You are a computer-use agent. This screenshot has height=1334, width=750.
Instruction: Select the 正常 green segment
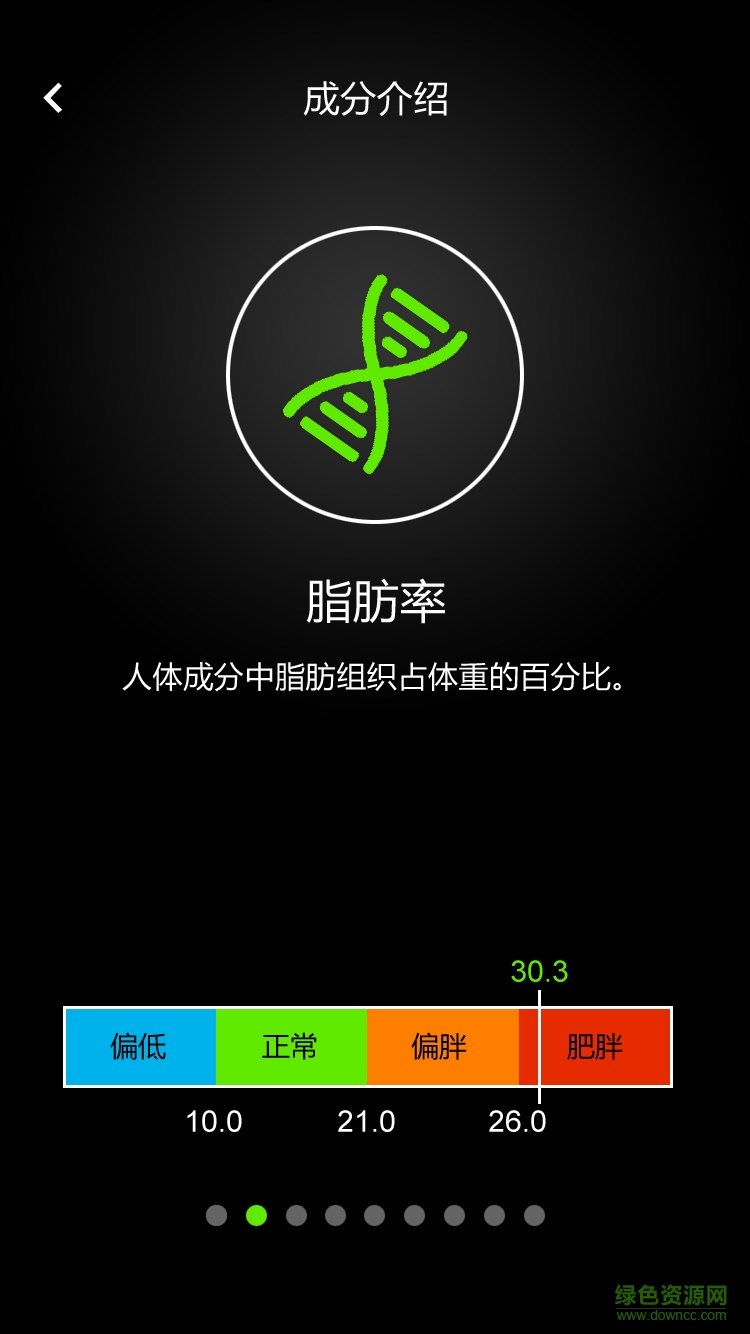tap(292, 1046)
